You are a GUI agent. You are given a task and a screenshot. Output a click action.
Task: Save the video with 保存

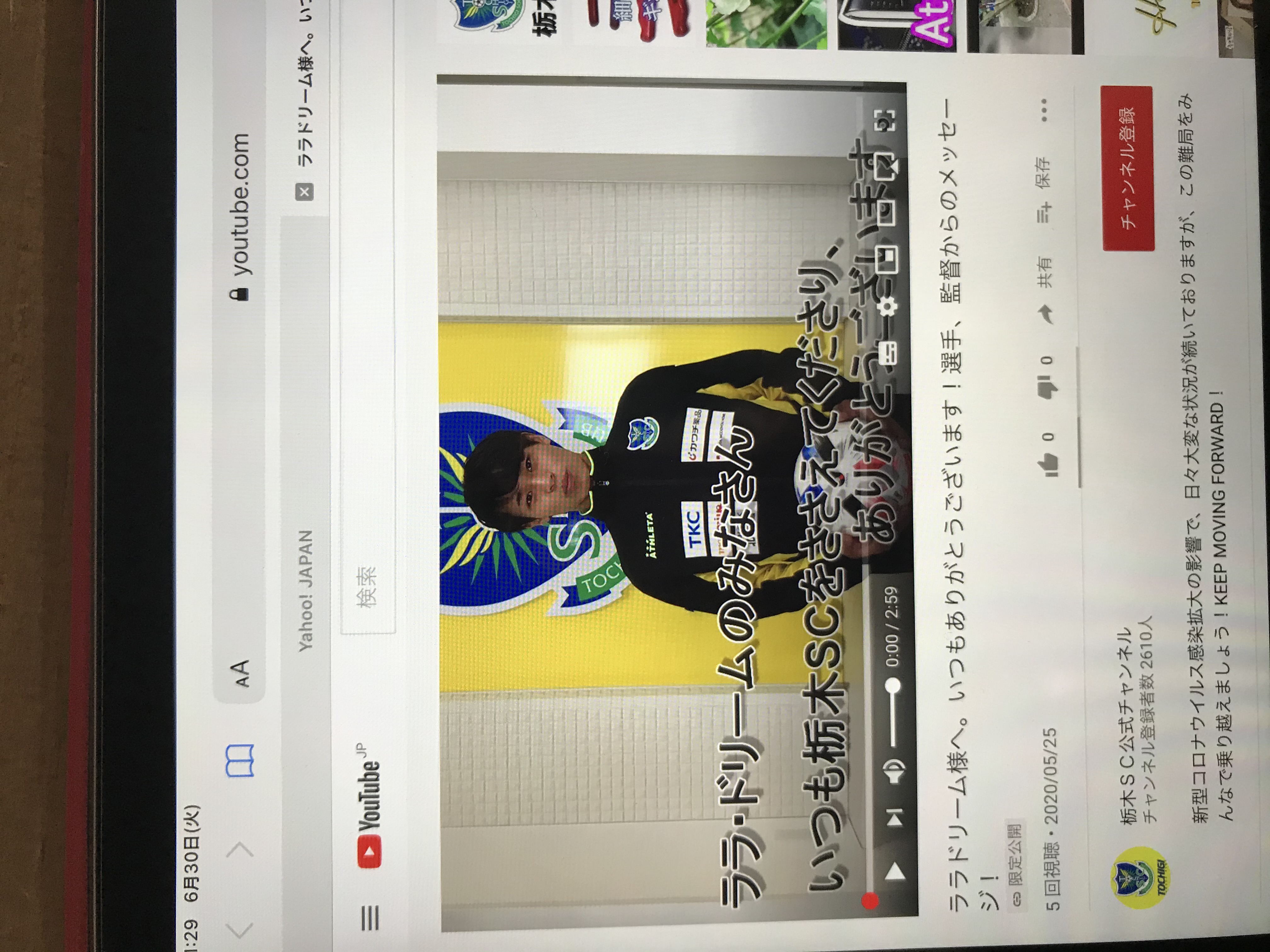1044,190
